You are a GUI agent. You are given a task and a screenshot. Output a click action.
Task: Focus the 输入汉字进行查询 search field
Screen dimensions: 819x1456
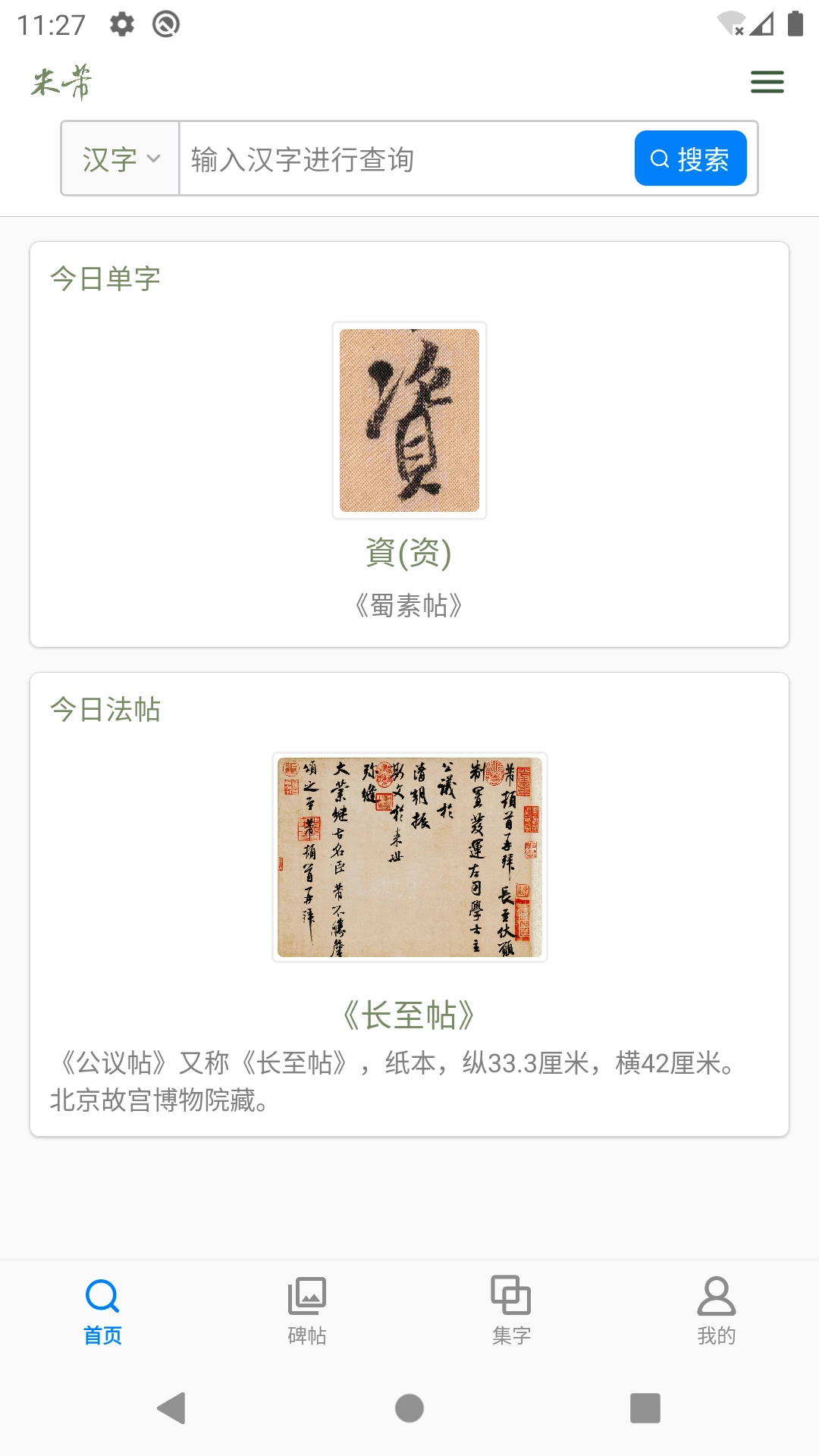(406, 159)
